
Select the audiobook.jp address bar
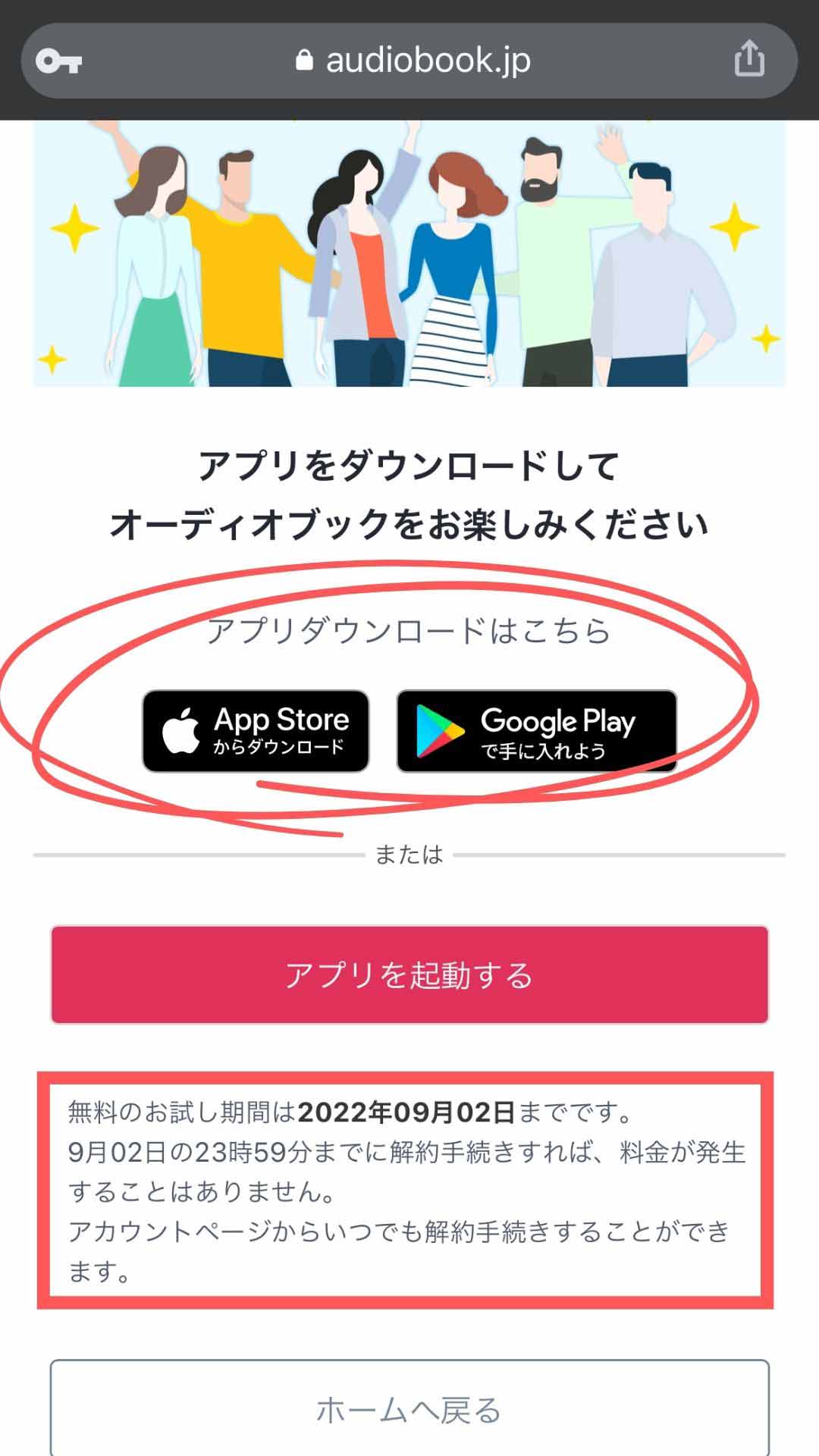pos(425,62)
